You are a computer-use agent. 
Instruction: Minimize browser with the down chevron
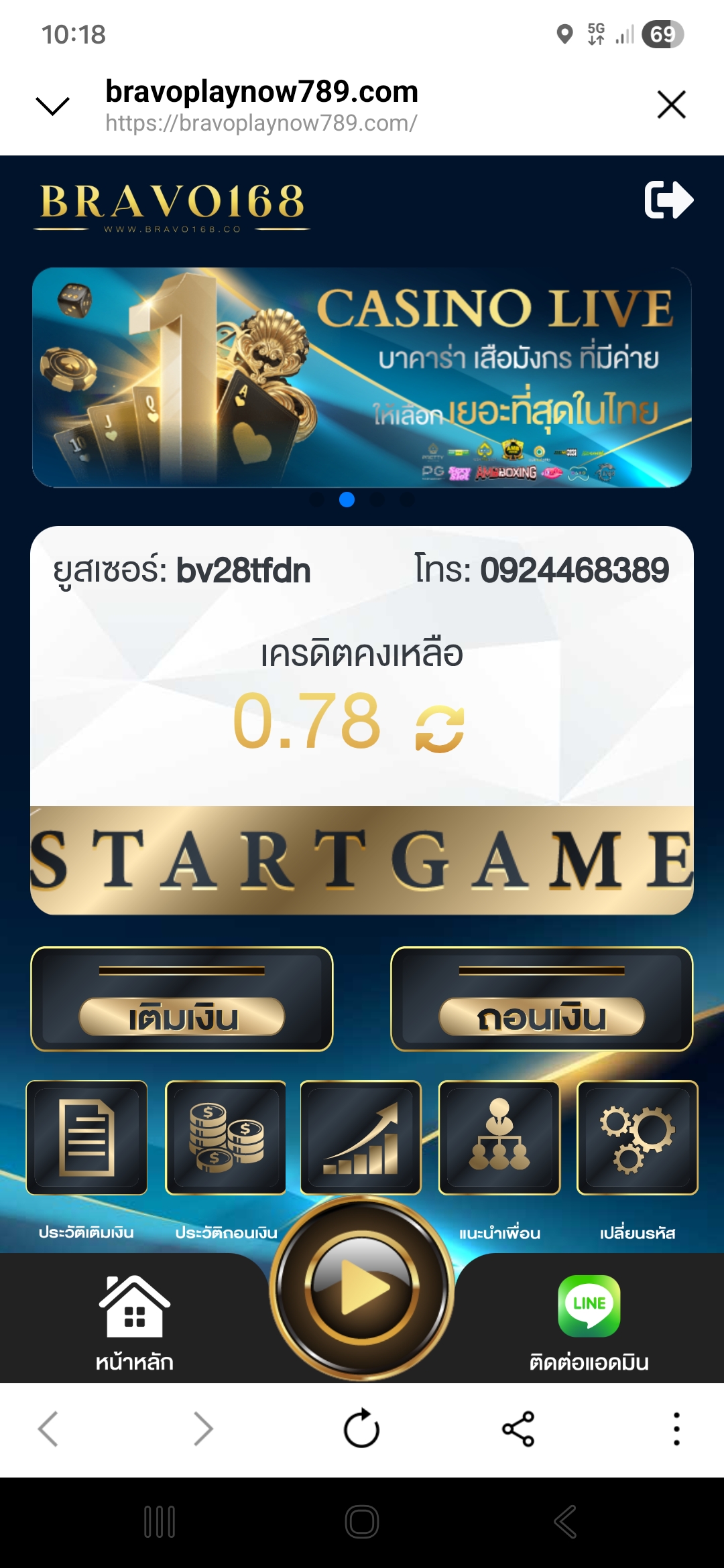tap(52, 105)
